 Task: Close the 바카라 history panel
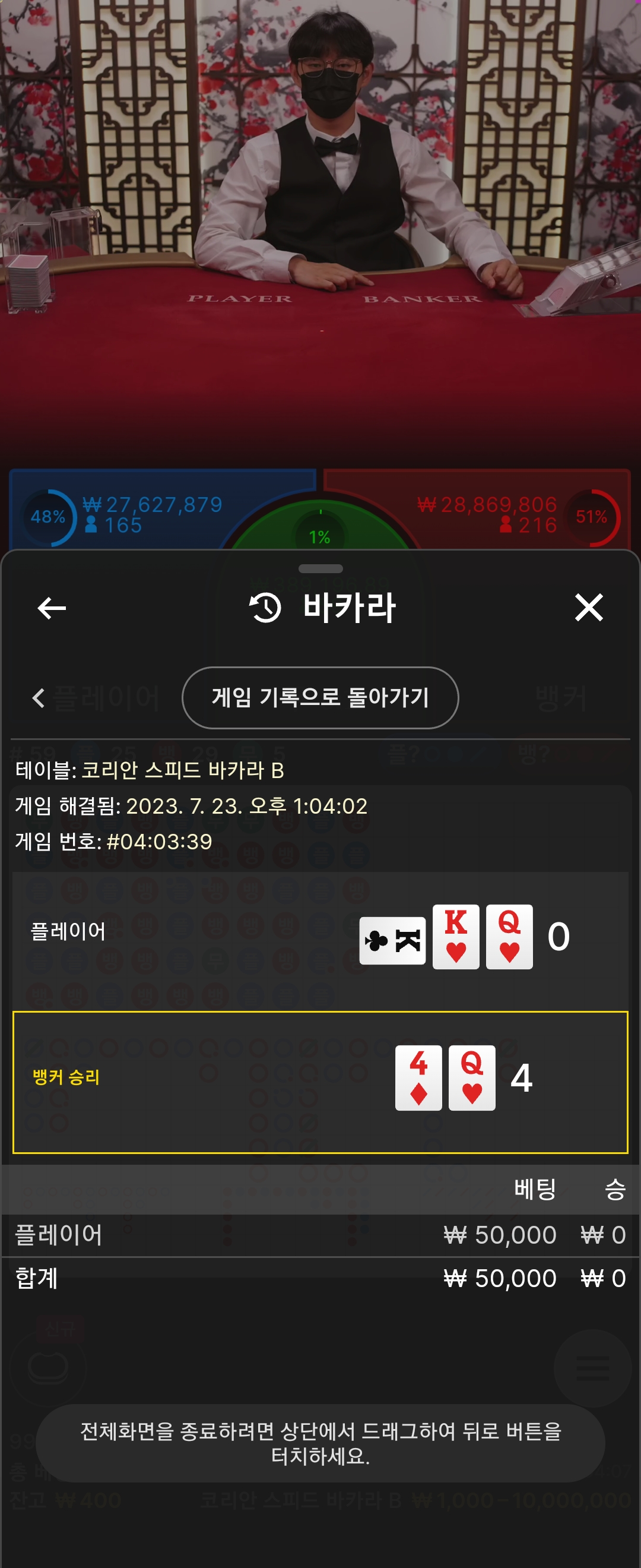pyautogui.click(x=589, y=608)
